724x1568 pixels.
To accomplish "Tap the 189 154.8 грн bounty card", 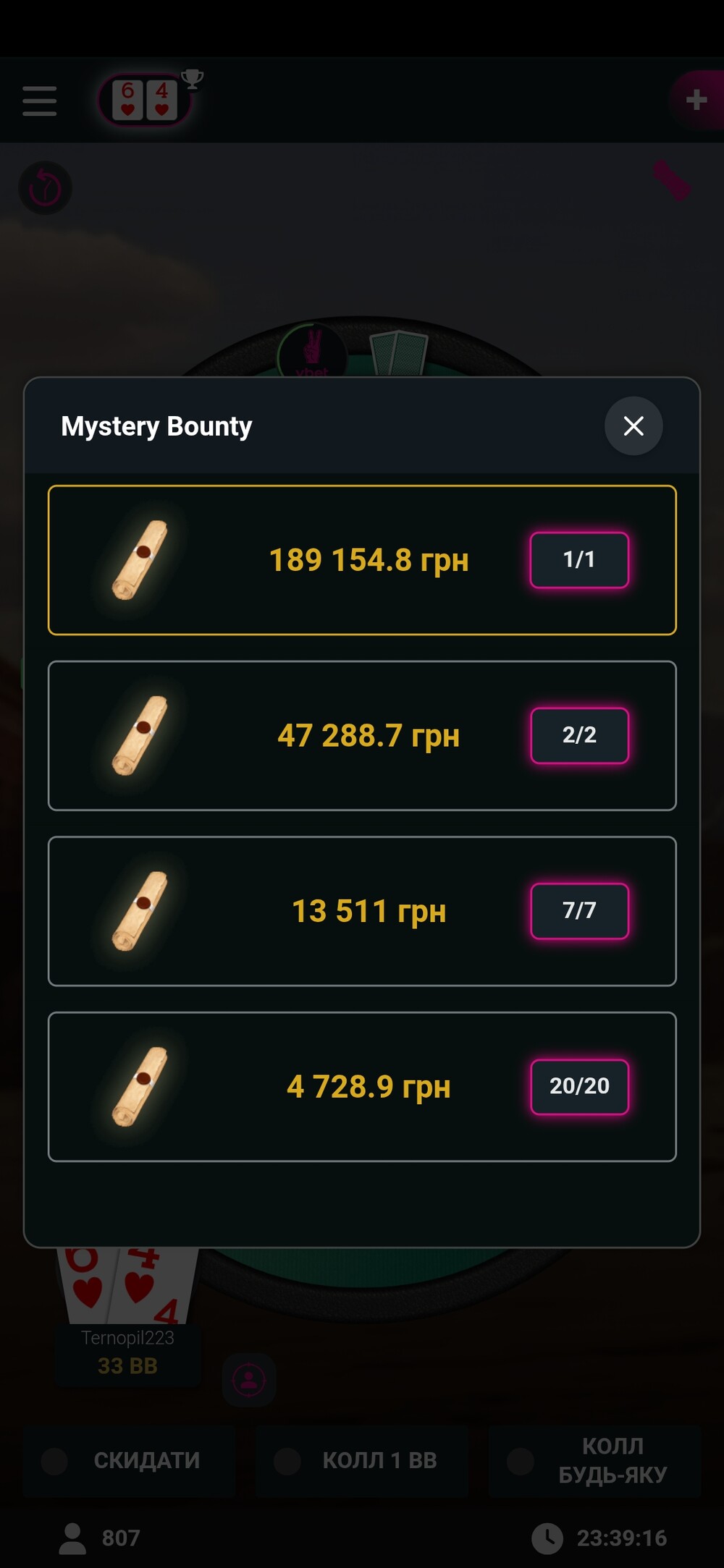I will click(x=362, y=560).
